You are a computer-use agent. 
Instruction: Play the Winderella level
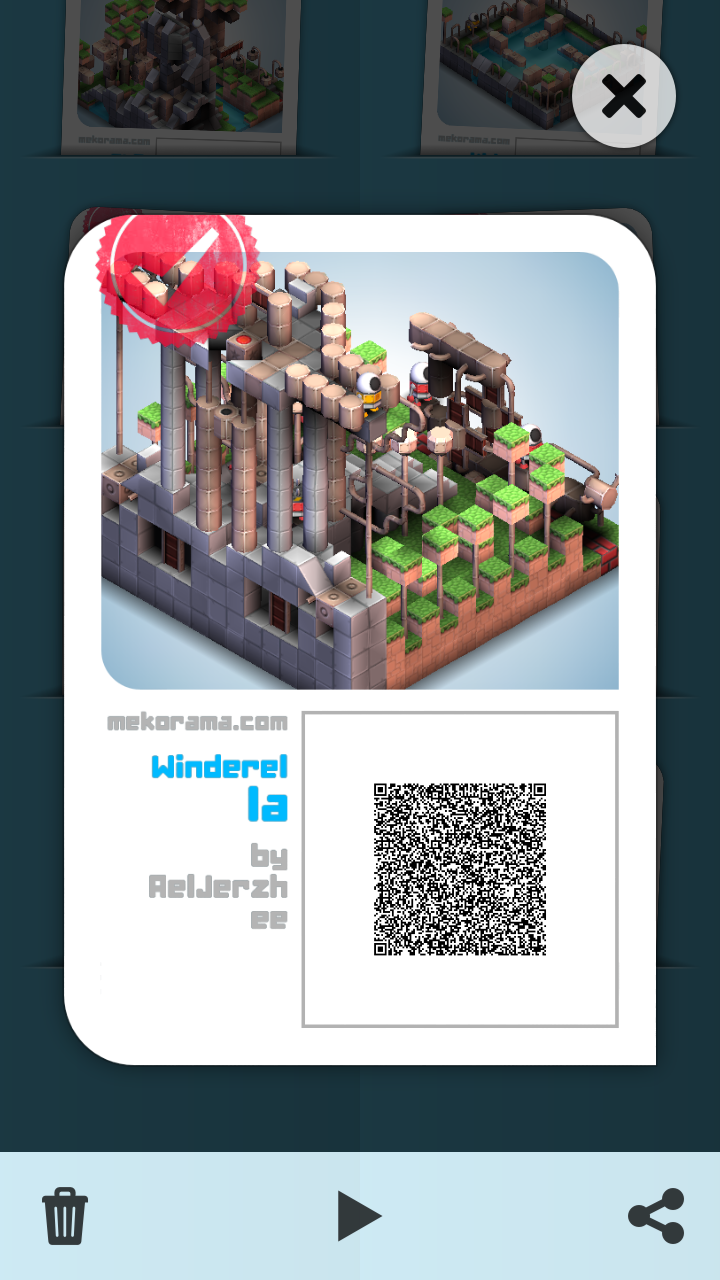[x=359, y=1216]
